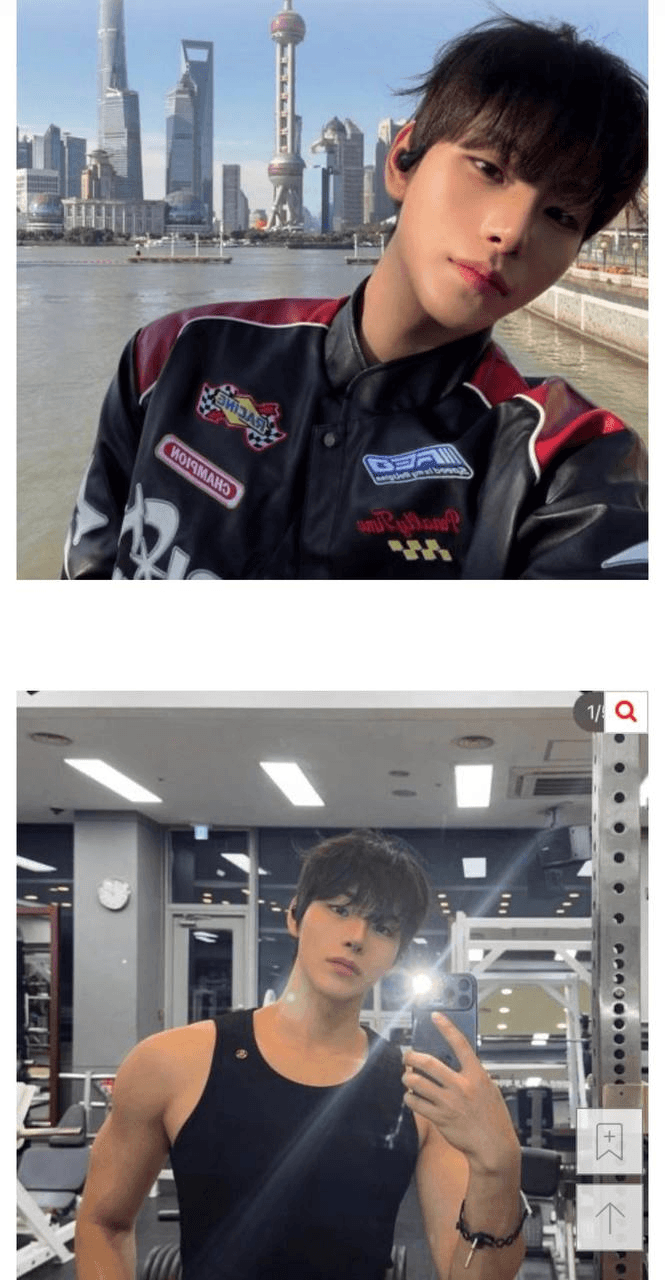Jump back to top with arrow button
Viewport: 665px width, 1280px height.
point(609,1217)
